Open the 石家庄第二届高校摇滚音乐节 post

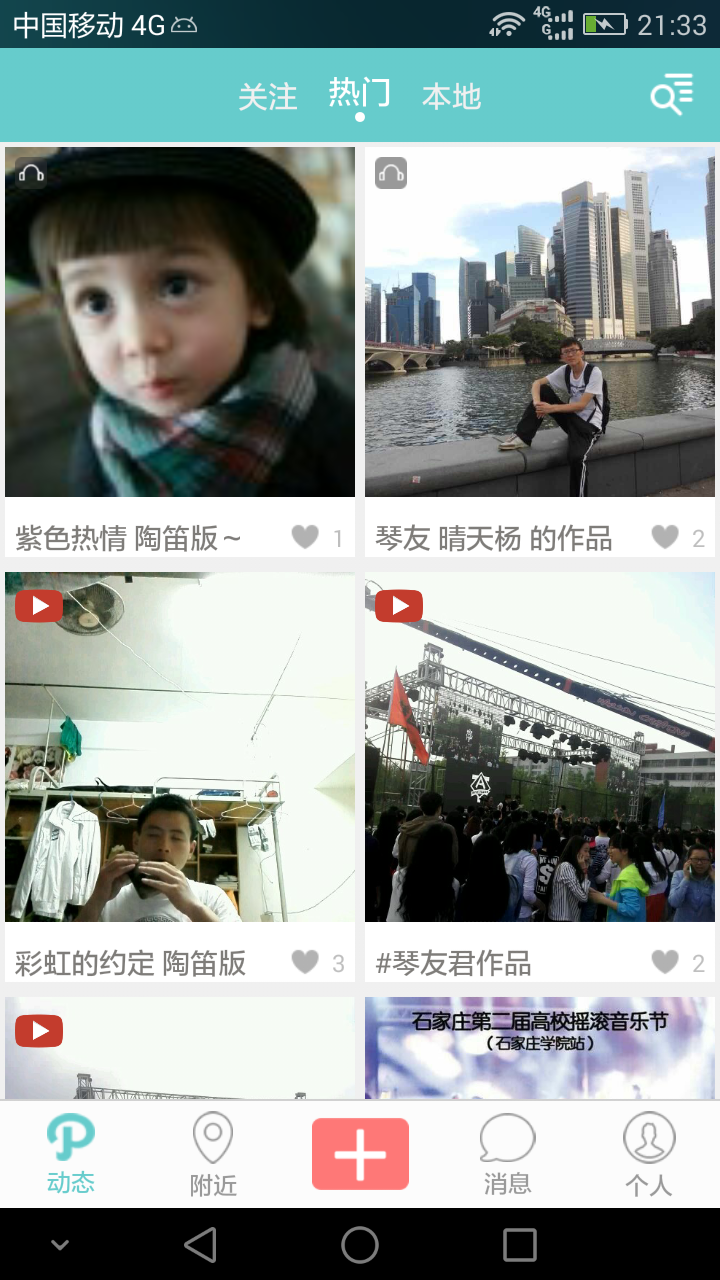click(540, 1047)
